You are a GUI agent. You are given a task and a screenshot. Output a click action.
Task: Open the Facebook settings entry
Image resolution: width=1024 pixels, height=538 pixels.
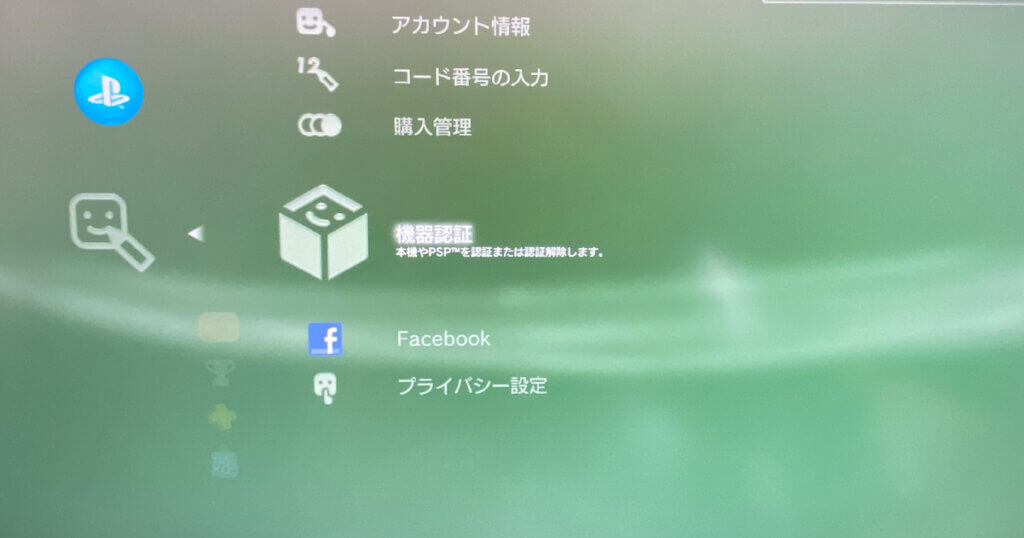click(443, 339)
